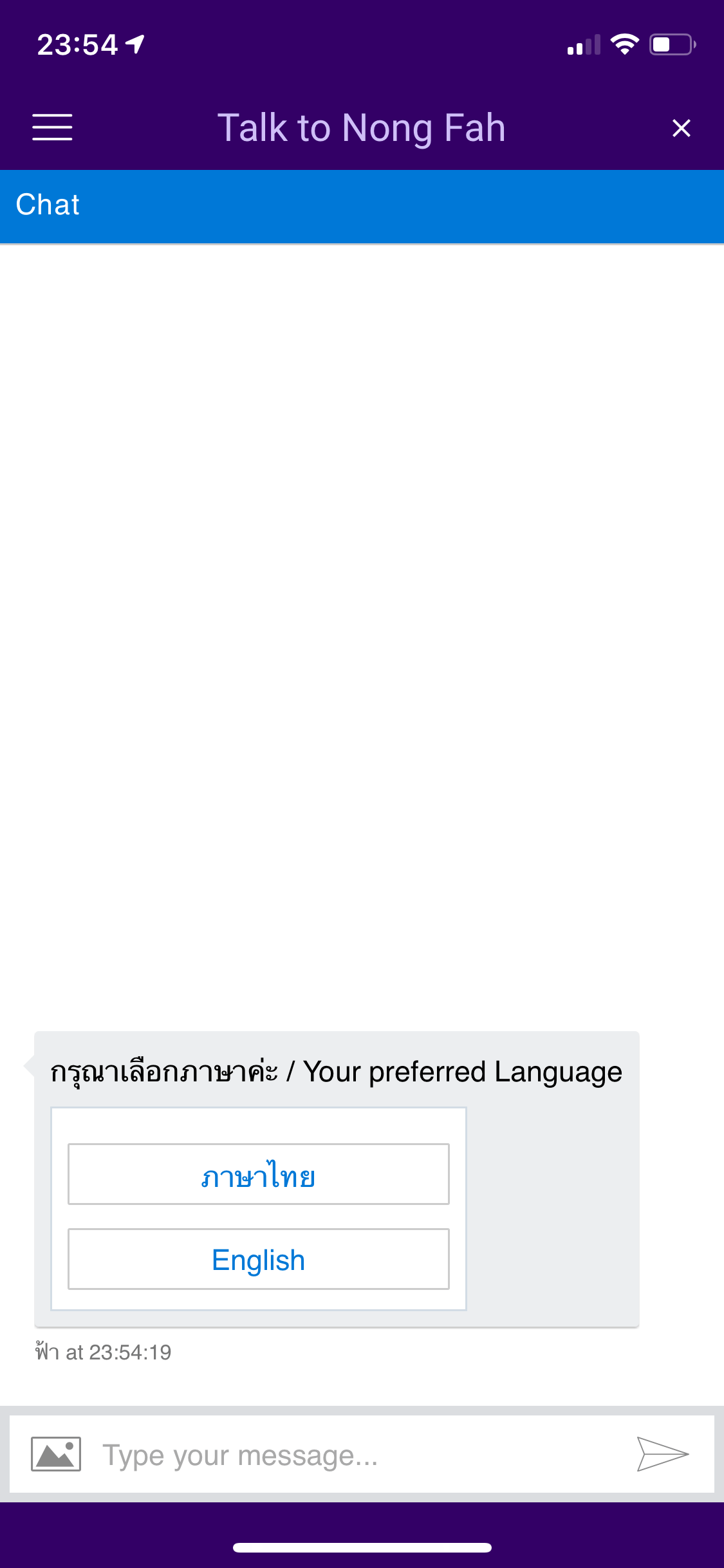Select ภาษาไทย as preferred language
The width and height of the screenshot is (724, 1568).
coord(259,1174)
